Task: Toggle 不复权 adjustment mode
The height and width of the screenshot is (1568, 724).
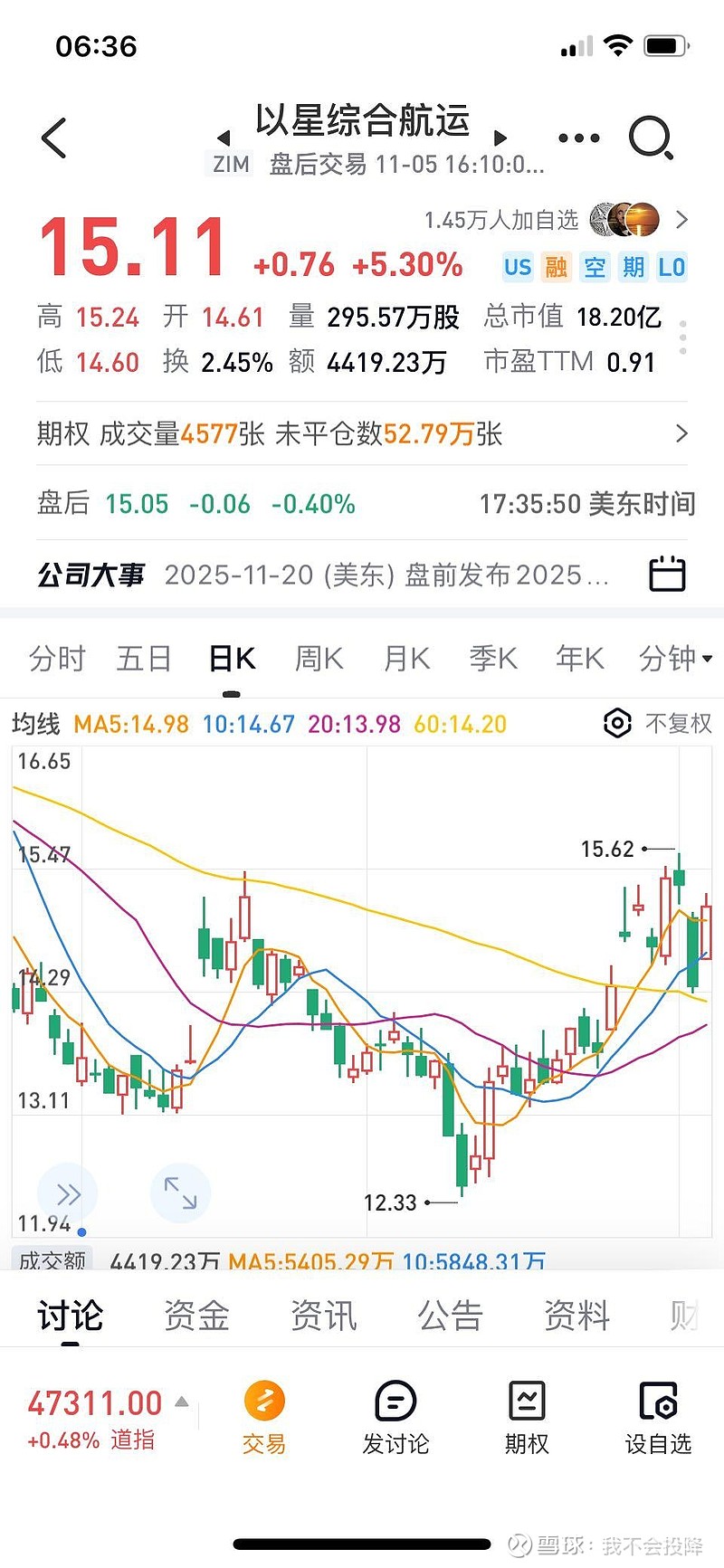Action: pos(677,723)
